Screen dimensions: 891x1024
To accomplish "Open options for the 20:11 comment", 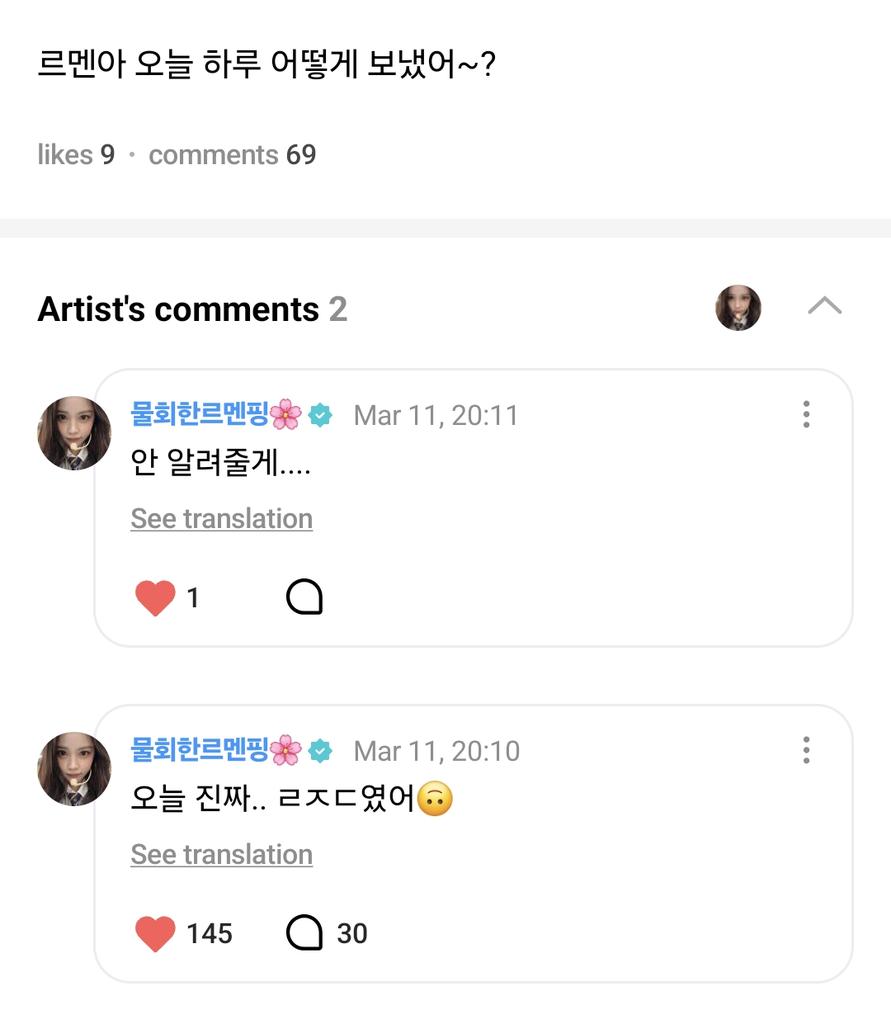I will coord(805,415).
